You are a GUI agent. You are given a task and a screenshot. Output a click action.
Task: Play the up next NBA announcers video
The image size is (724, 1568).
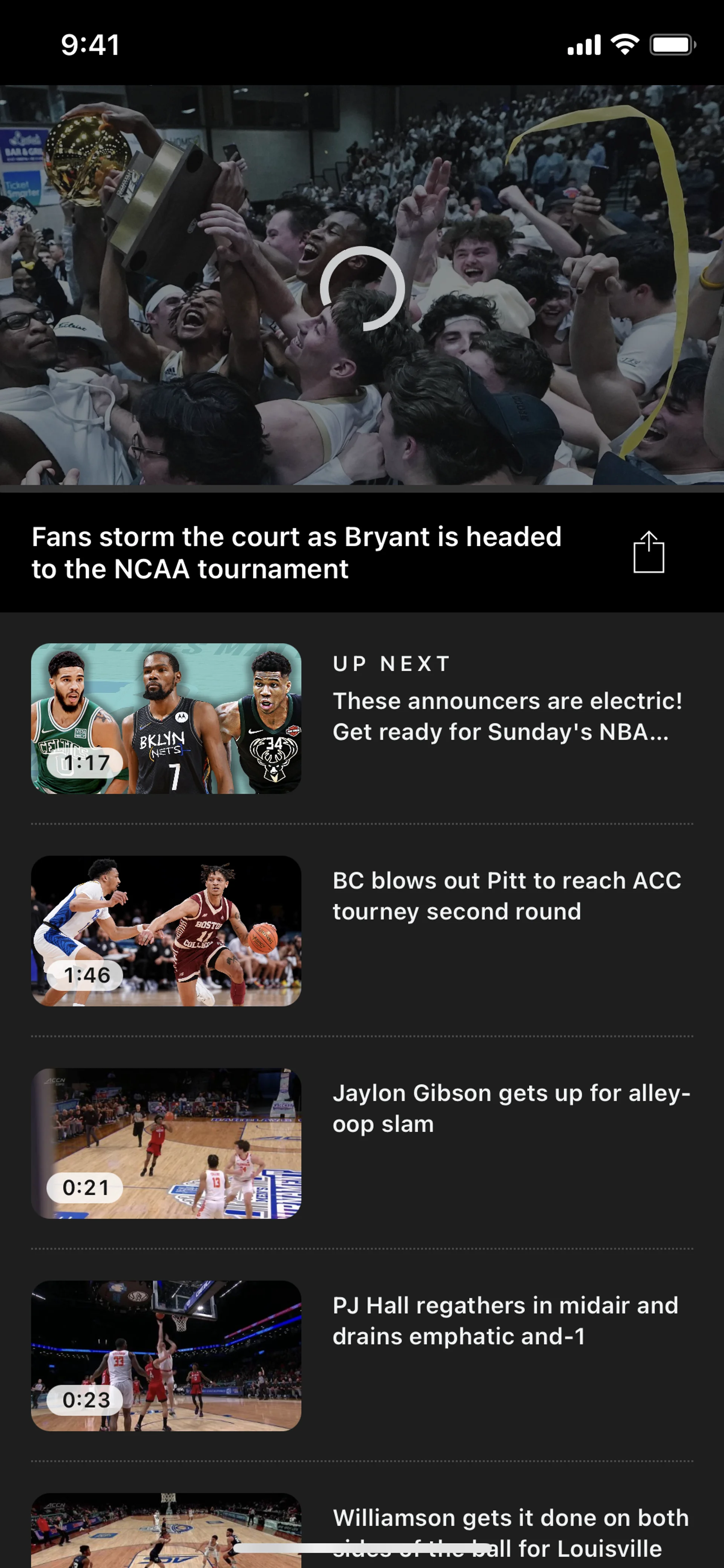tap(166, 718)
